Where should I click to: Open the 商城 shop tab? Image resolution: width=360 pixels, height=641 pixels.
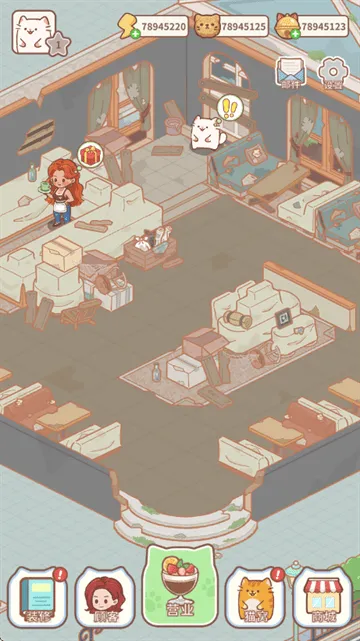pos(323,597)
